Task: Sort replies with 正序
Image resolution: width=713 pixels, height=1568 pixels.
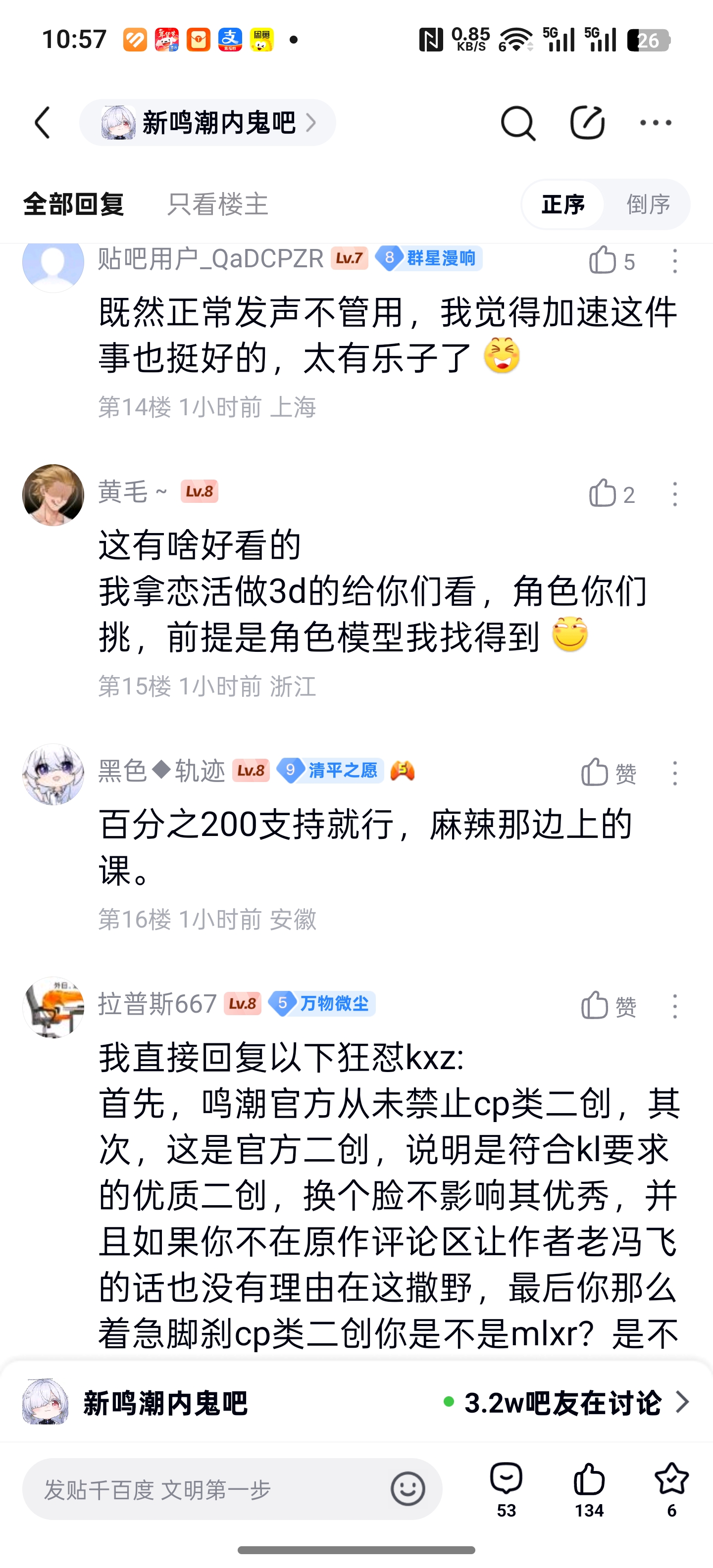Action: (x=563, y=204)
